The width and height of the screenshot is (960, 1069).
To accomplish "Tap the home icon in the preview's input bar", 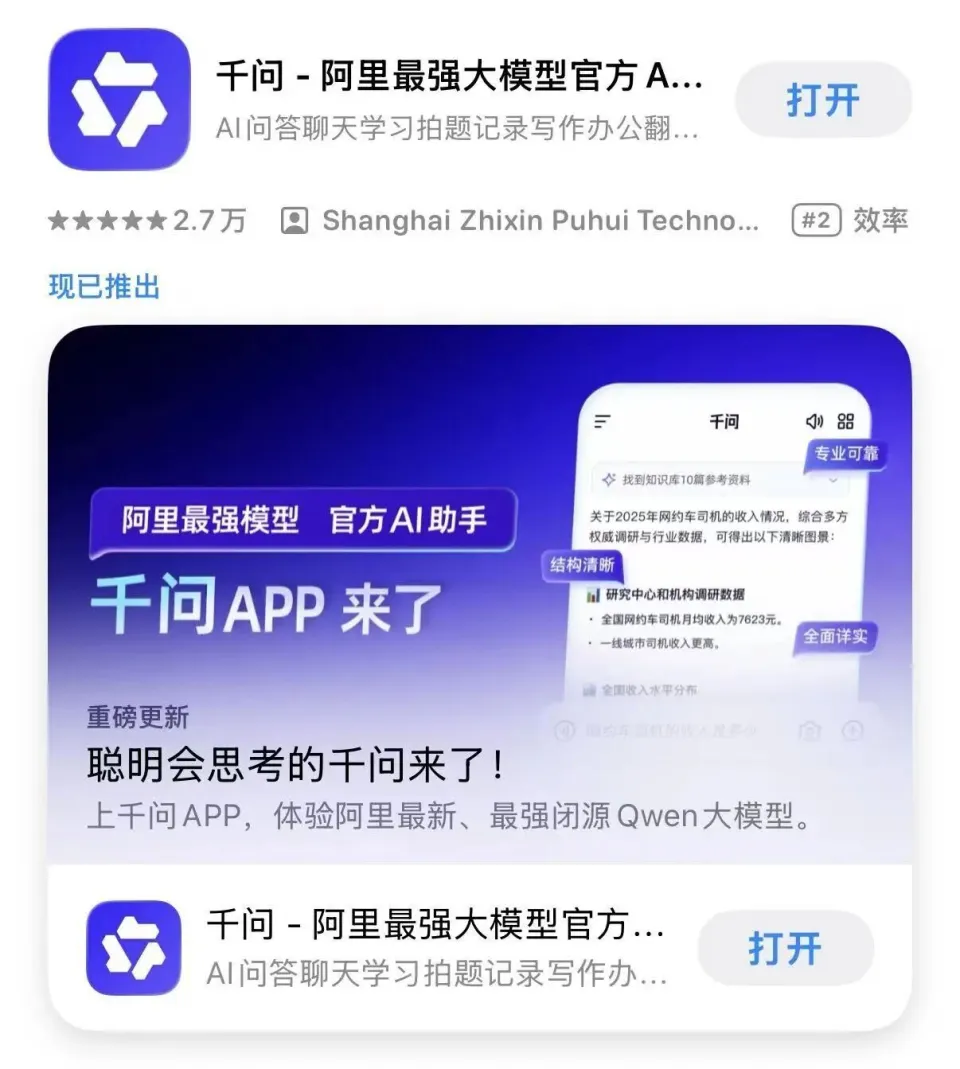I will pyautogui.click(x=811, y=729).
